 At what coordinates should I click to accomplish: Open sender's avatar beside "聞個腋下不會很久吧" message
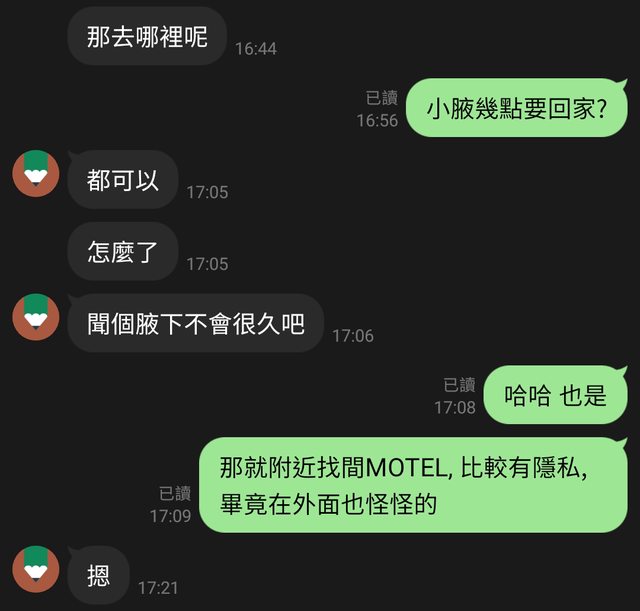[36, 318]
